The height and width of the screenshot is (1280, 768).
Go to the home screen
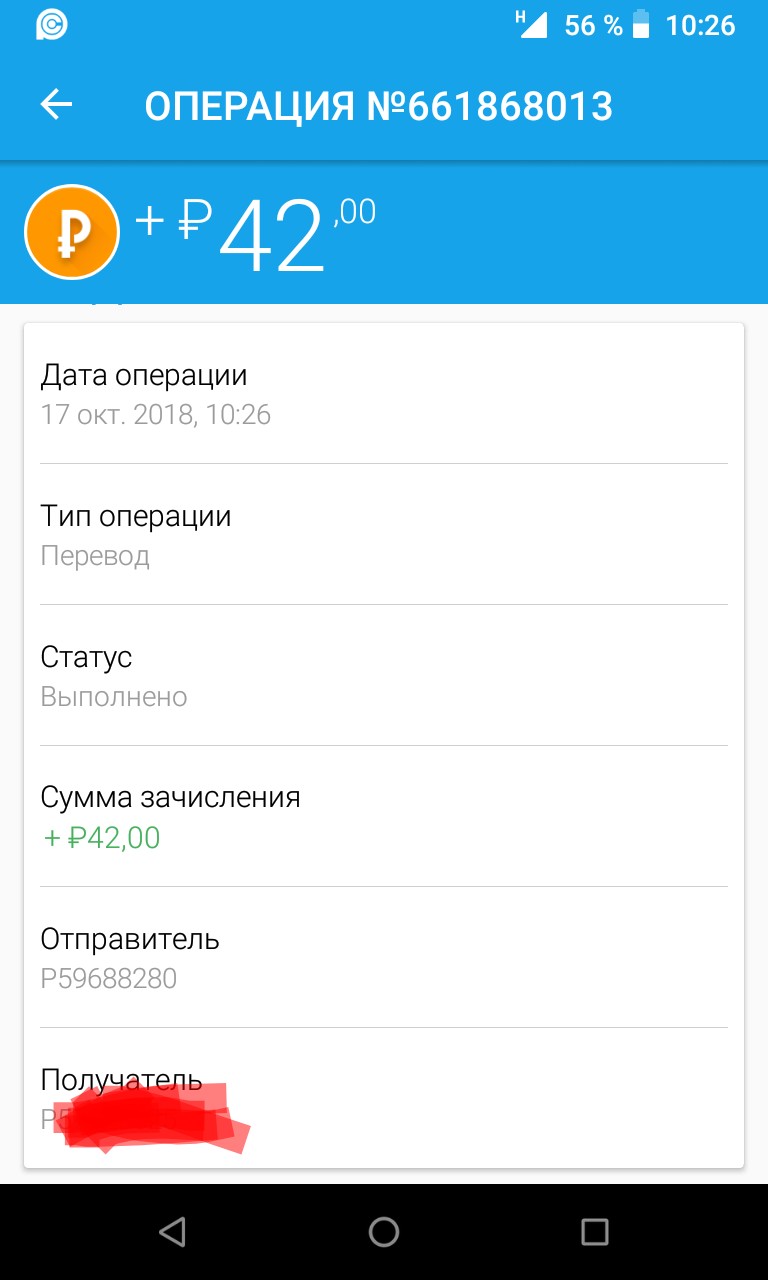coord(384,1231)
